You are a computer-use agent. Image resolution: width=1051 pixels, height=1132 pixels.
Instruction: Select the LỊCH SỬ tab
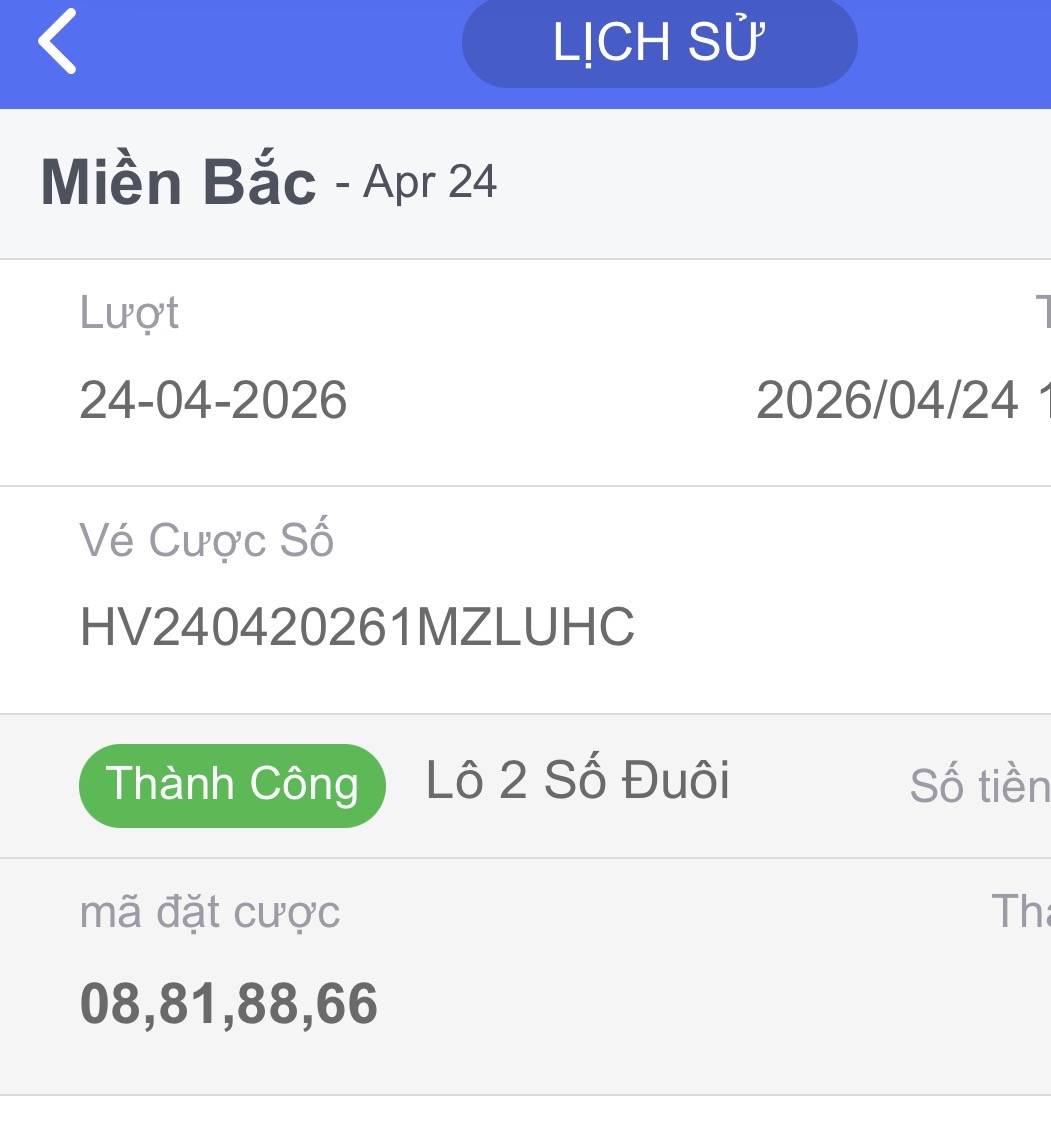coord(659,43)
